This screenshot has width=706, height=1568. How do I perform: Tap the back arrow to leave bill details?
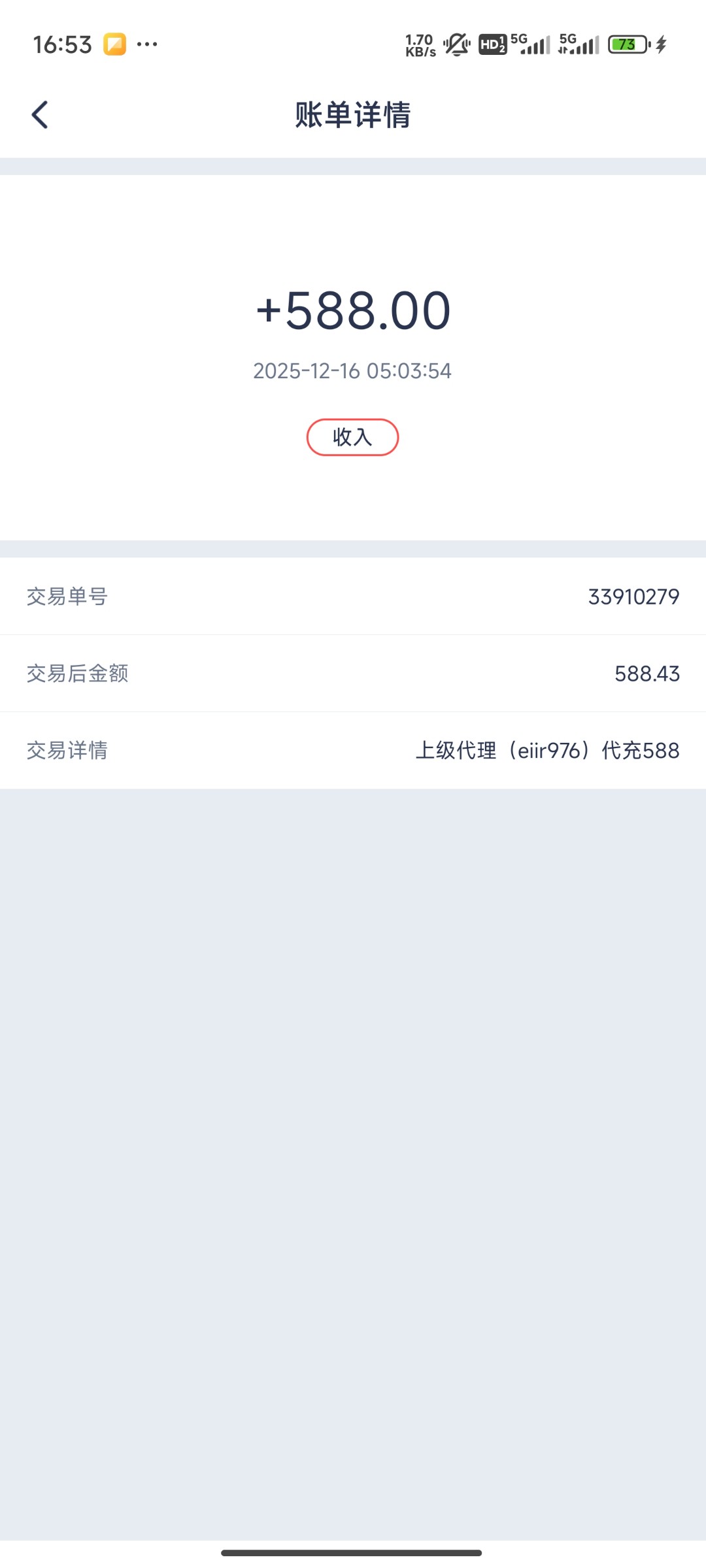click(39, 113)
